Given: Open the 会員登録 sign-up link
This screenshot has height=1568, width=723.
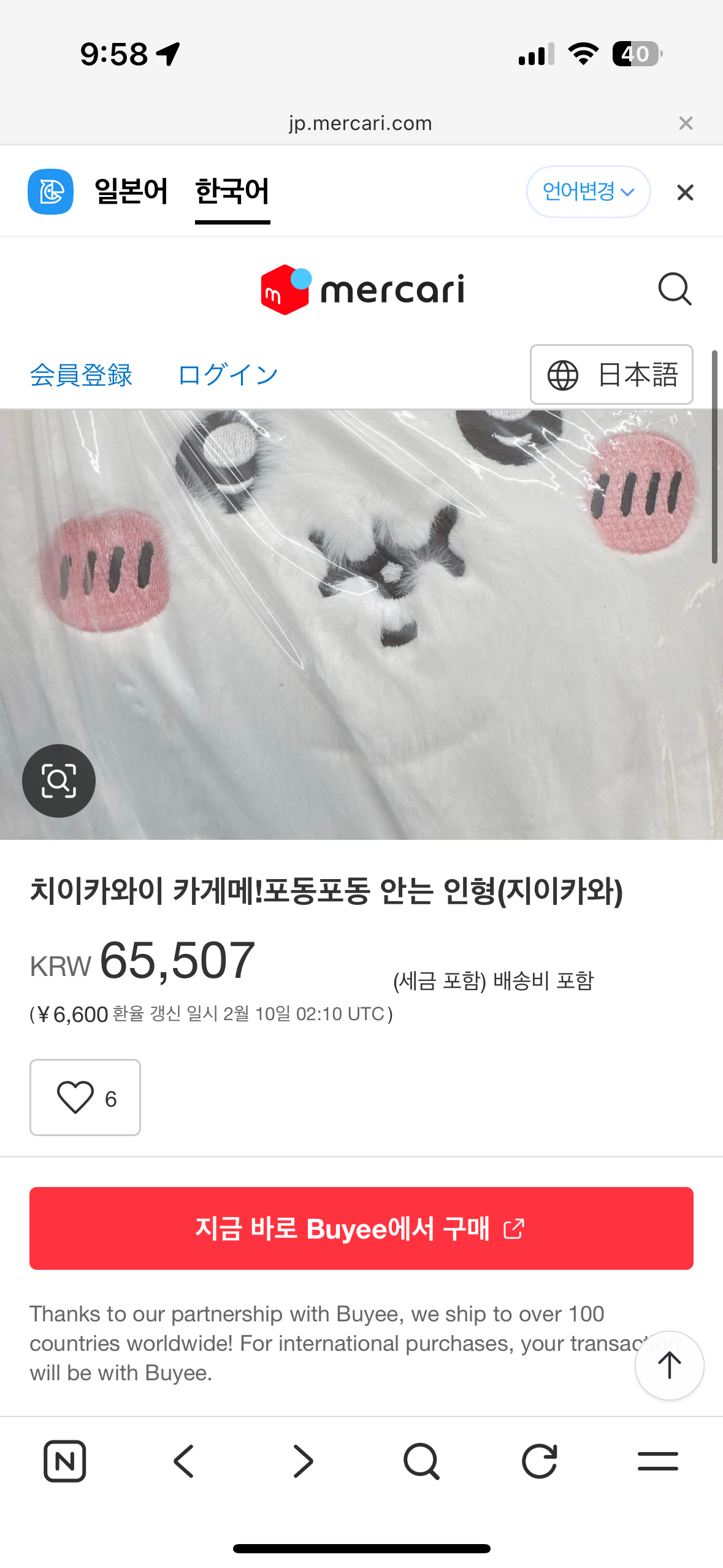Looking at the screenshot, I should click(x=81, y=375).
